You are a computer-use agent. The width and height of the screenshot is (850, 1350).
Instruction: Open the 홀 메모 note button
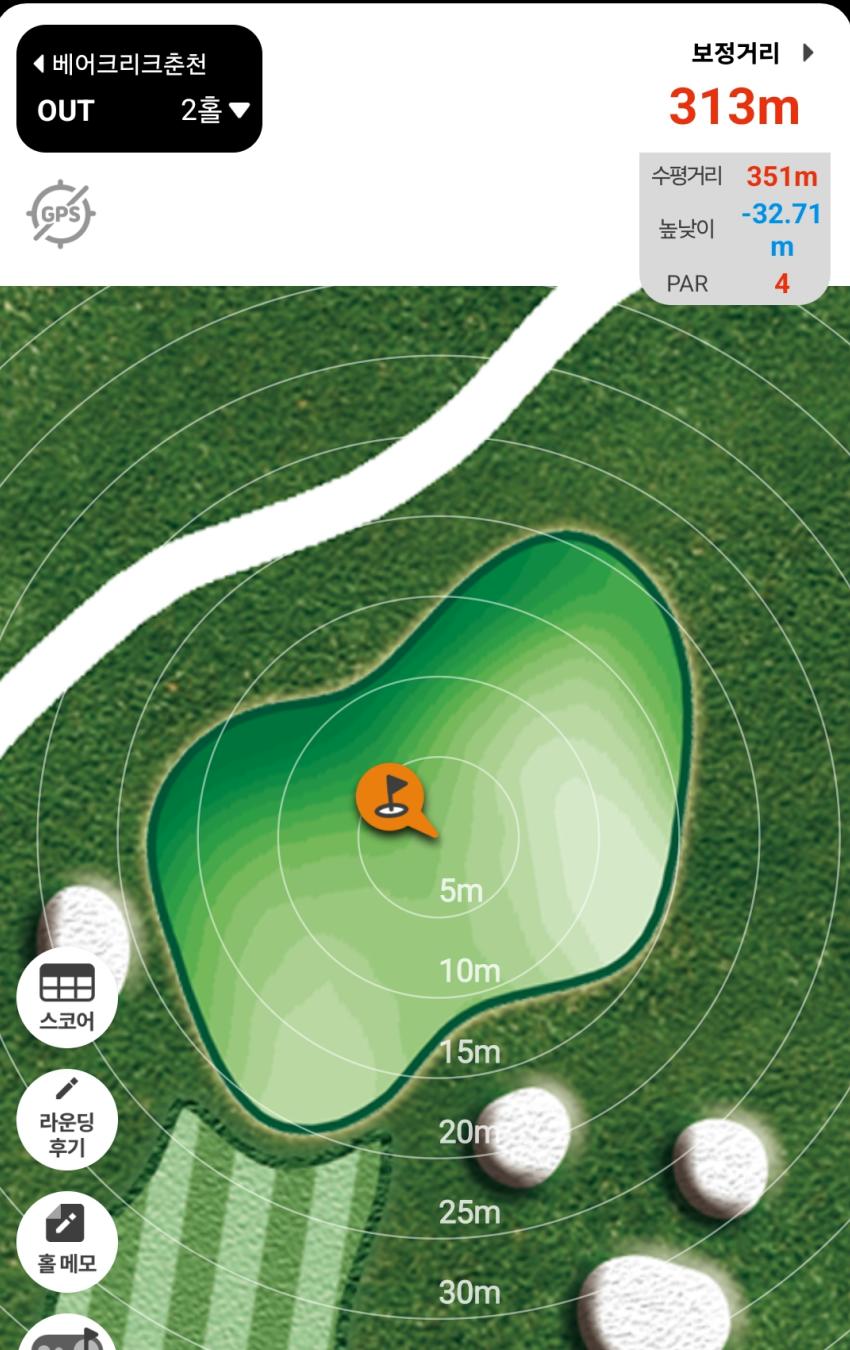tap(67, 1240)
